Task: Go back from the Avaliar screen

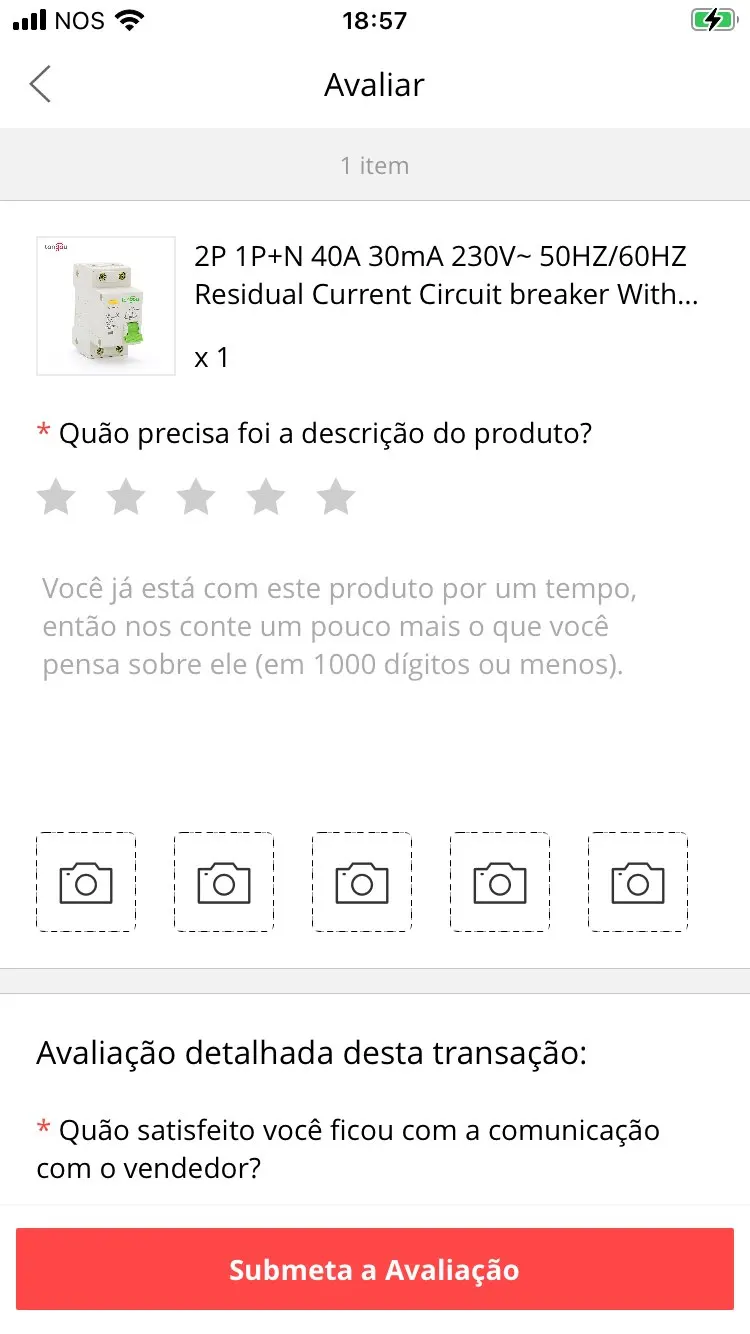Action: click(40, 85)
